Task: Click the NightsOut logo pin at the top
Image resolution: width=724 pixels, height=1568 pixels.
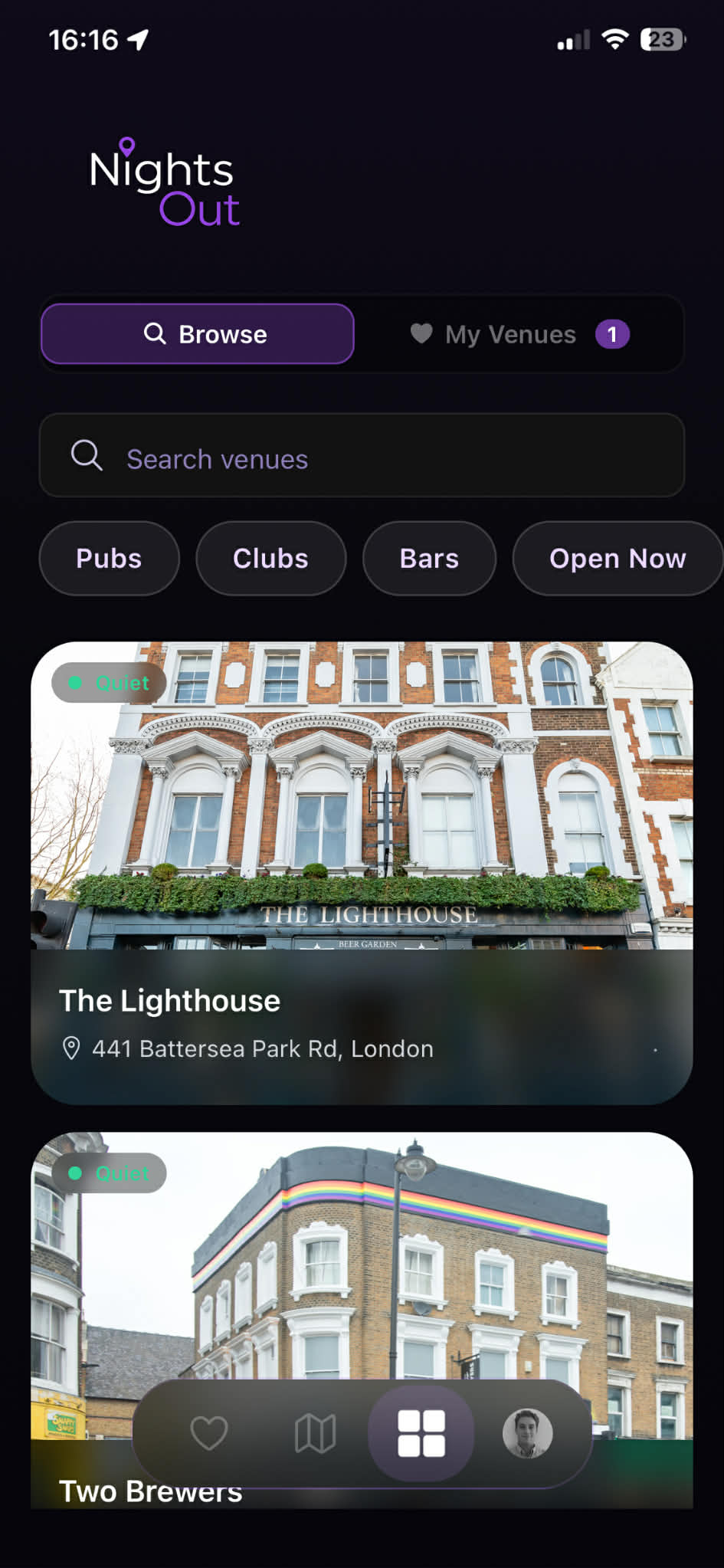Action: coord(127,144)
